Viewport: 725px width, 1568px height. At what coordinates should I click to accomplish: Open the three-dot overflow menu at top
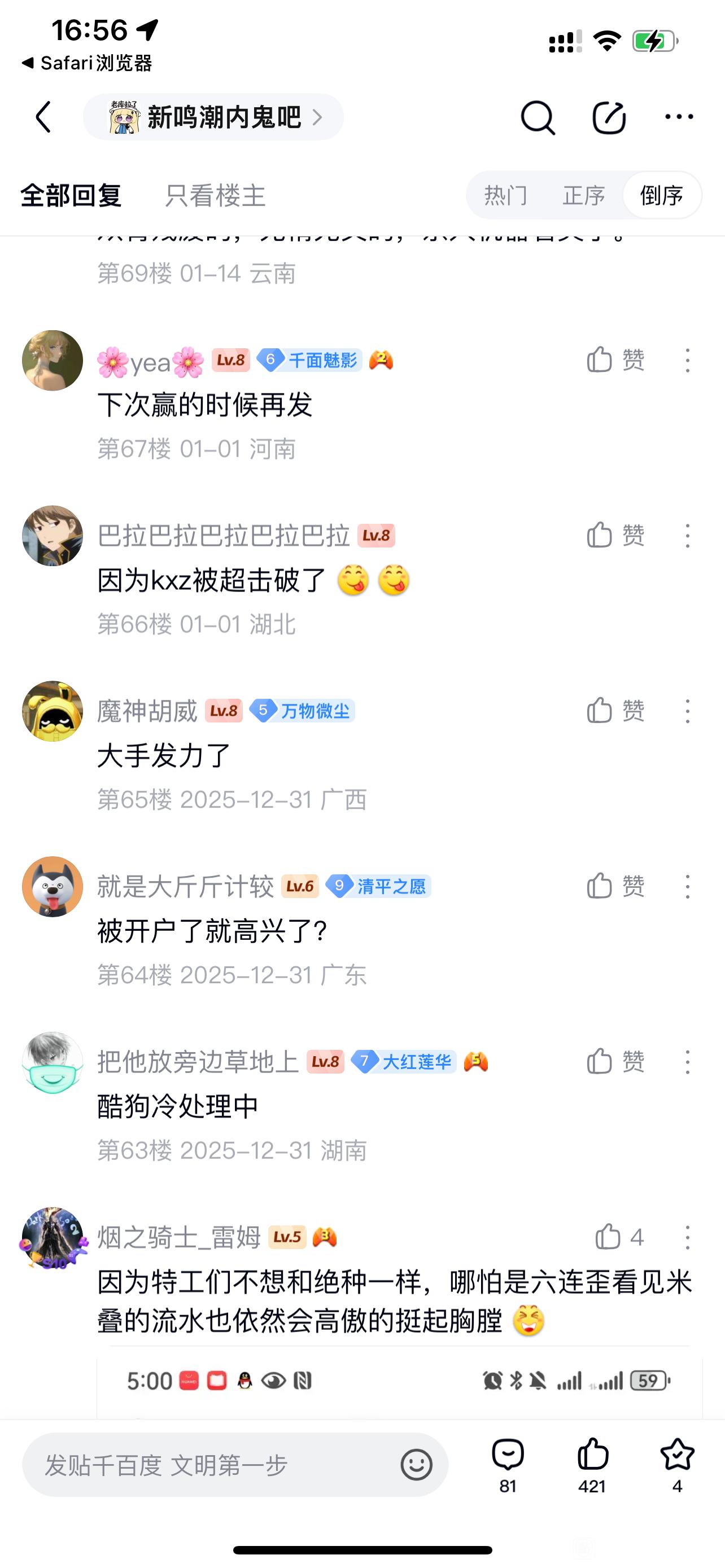point(679,116)
